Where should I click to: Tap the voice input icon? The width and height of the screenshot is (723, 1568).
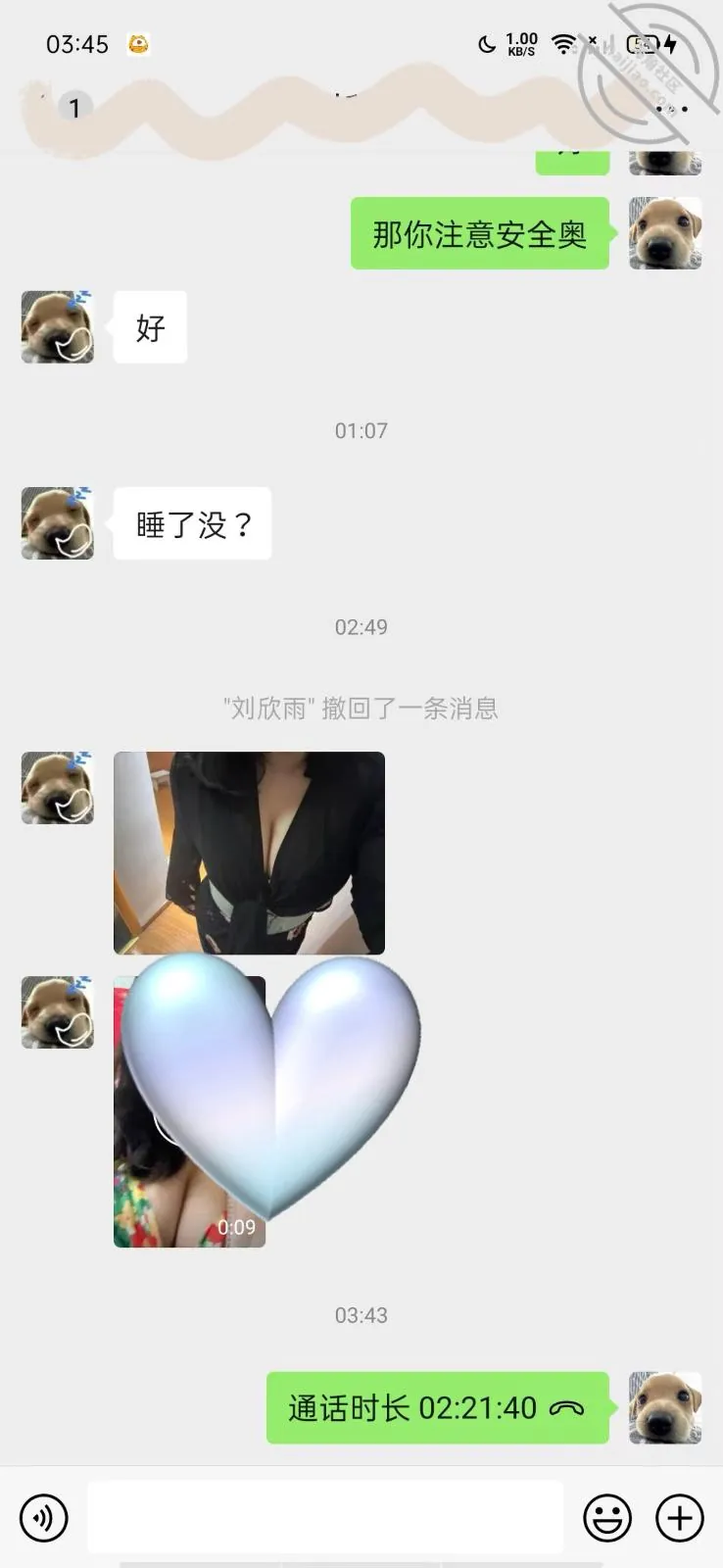click(44, 1518)
